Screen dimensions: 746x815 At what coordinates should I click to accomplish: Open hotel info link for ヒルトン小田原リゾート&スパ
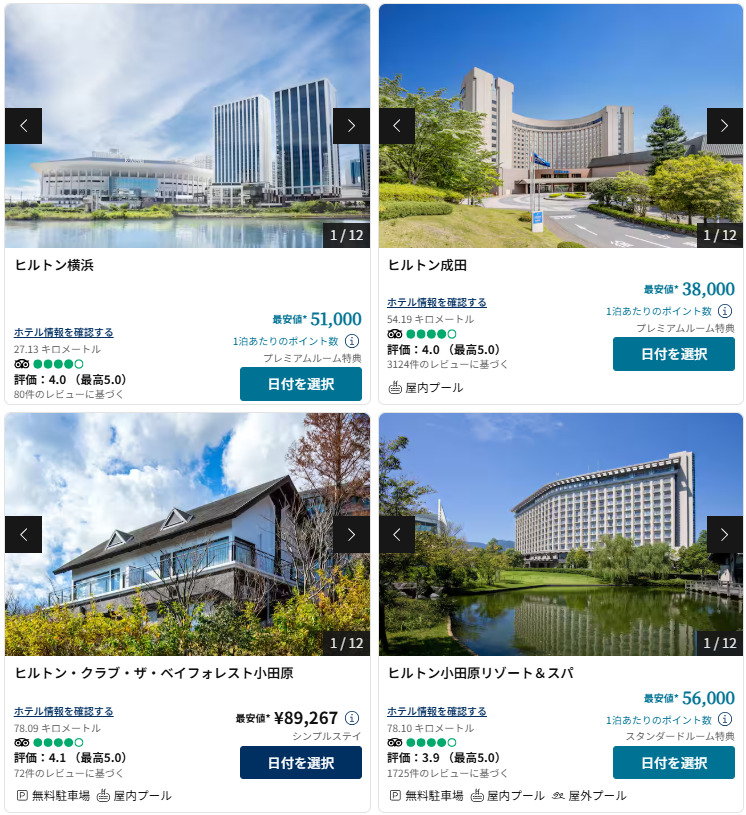(436, 711)
